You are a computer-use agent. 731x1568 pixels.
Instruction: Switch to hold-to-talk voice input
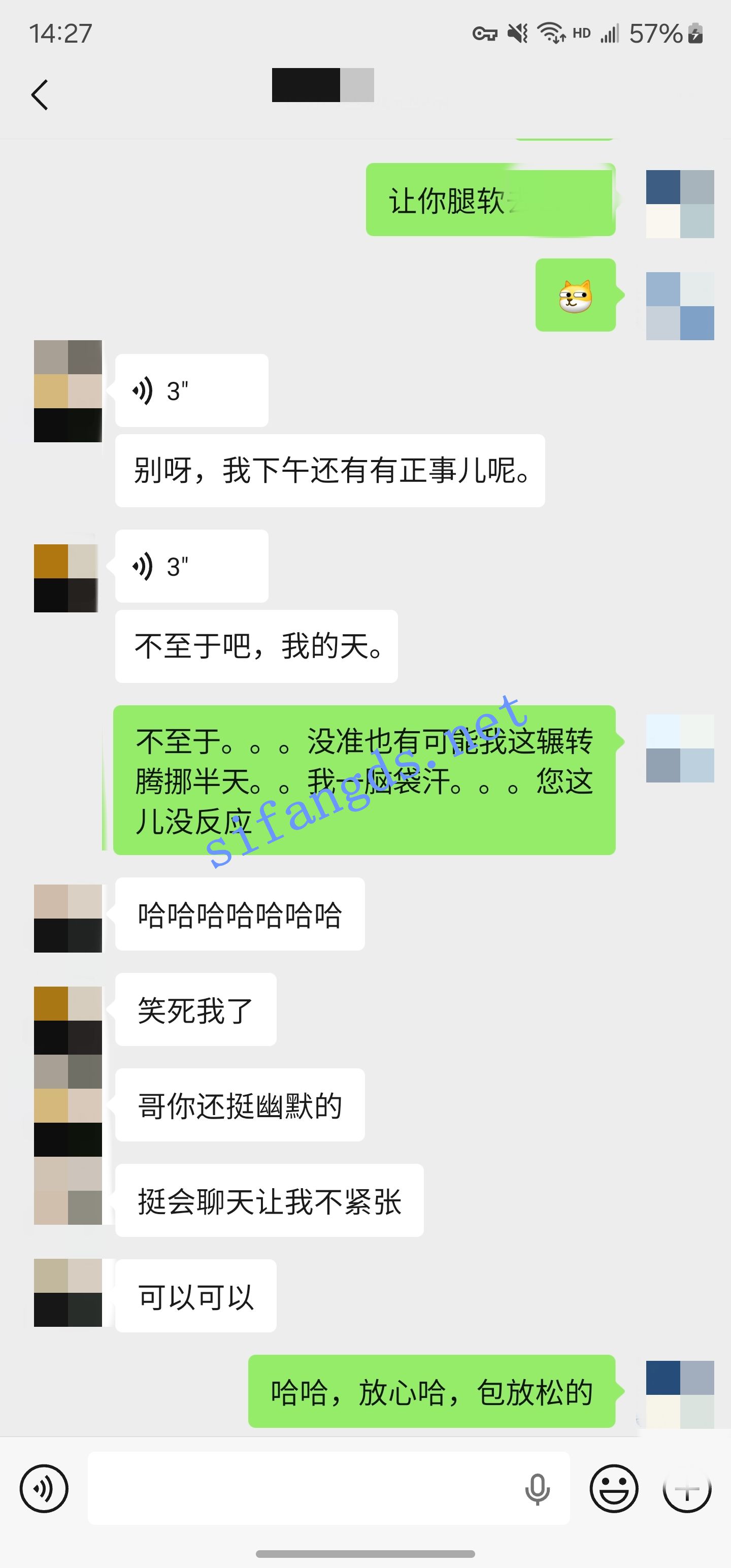[44, 1488]
